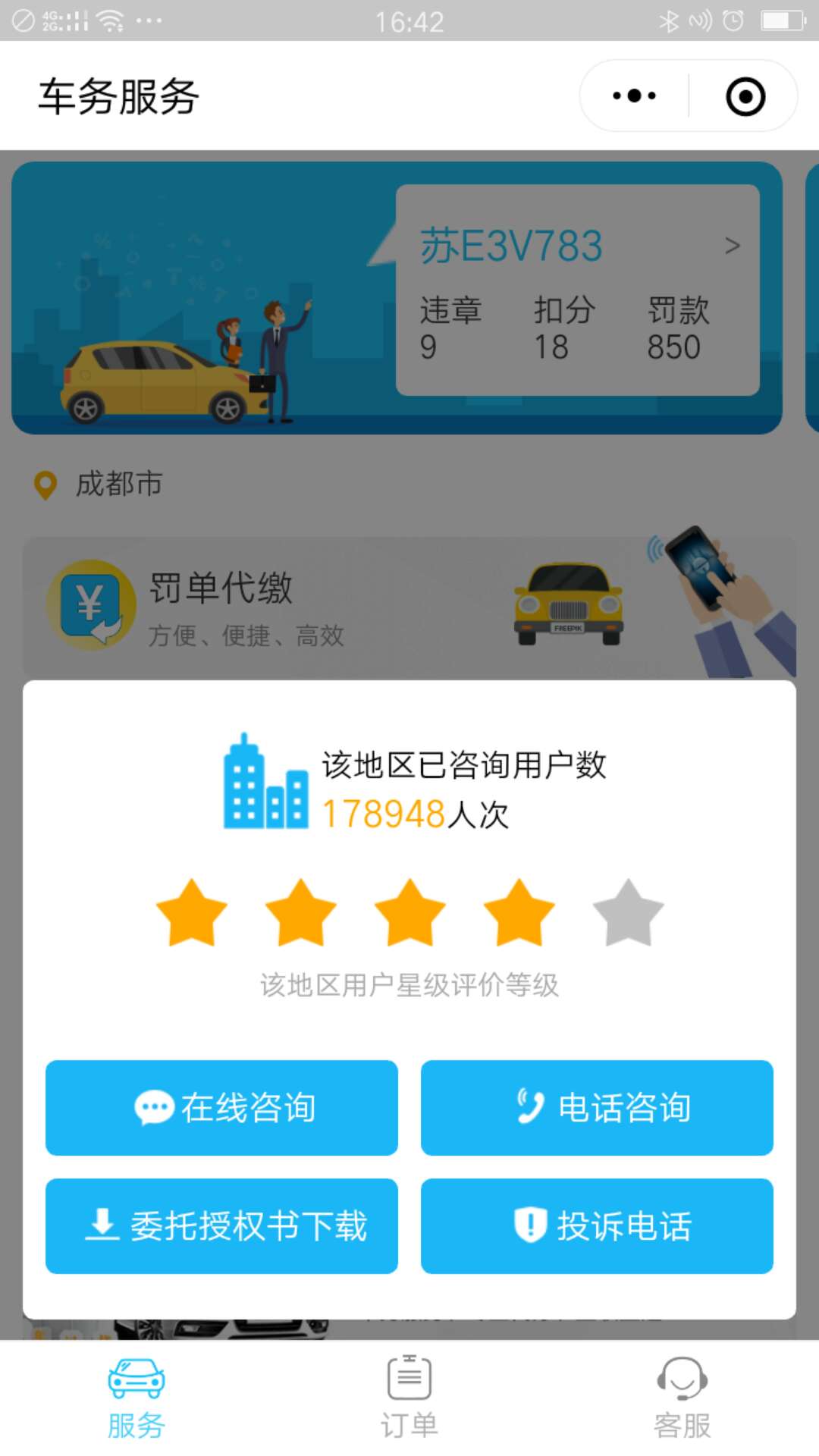Click the yellow location pin beside 成都市
The width and height of the screenshot is (819, 1456).
pyautogui.click(x=45, y=483)
